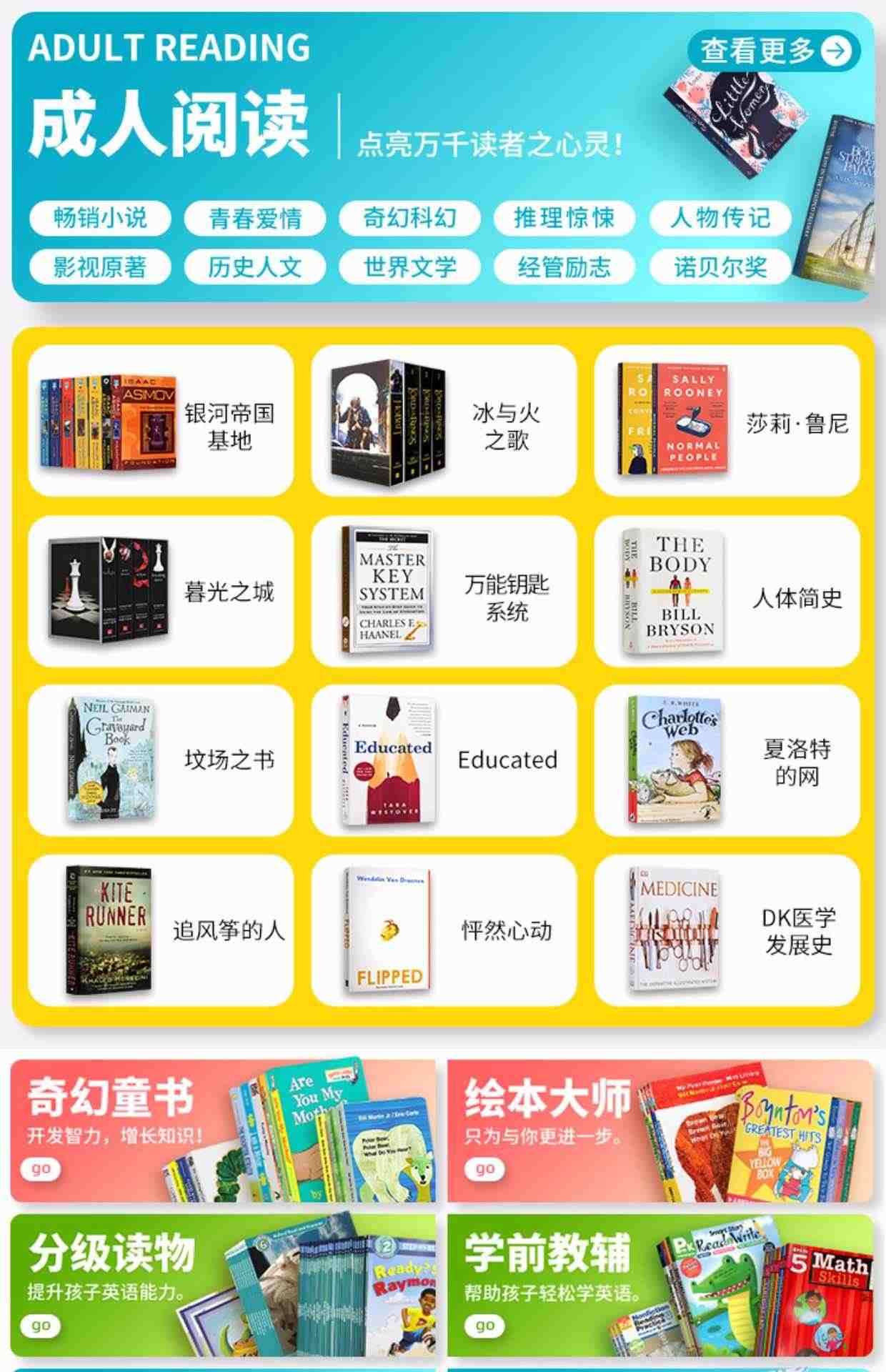Browse the 影视原著 category chip
886x1372 pixels.
pos(100,267)
